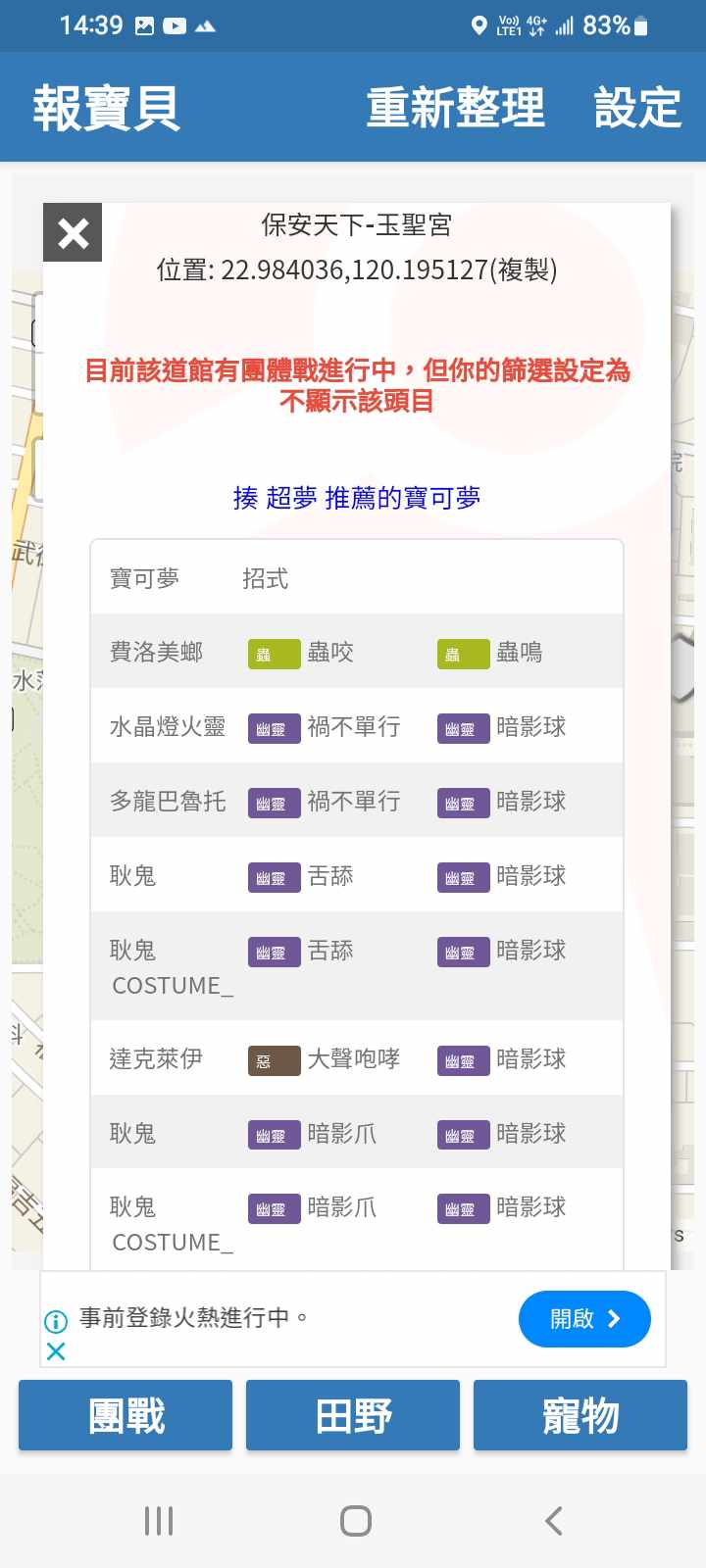The height and width of the screenshot is (1568, 706).
Task: Switch to the 田野 tab
Action: (353, 1416)
